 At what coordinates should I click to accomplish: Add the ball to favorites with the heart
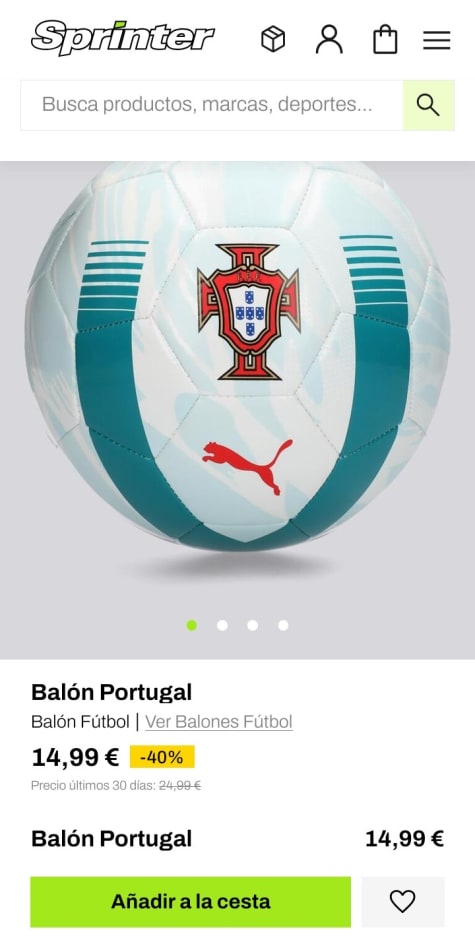[402, 902]
